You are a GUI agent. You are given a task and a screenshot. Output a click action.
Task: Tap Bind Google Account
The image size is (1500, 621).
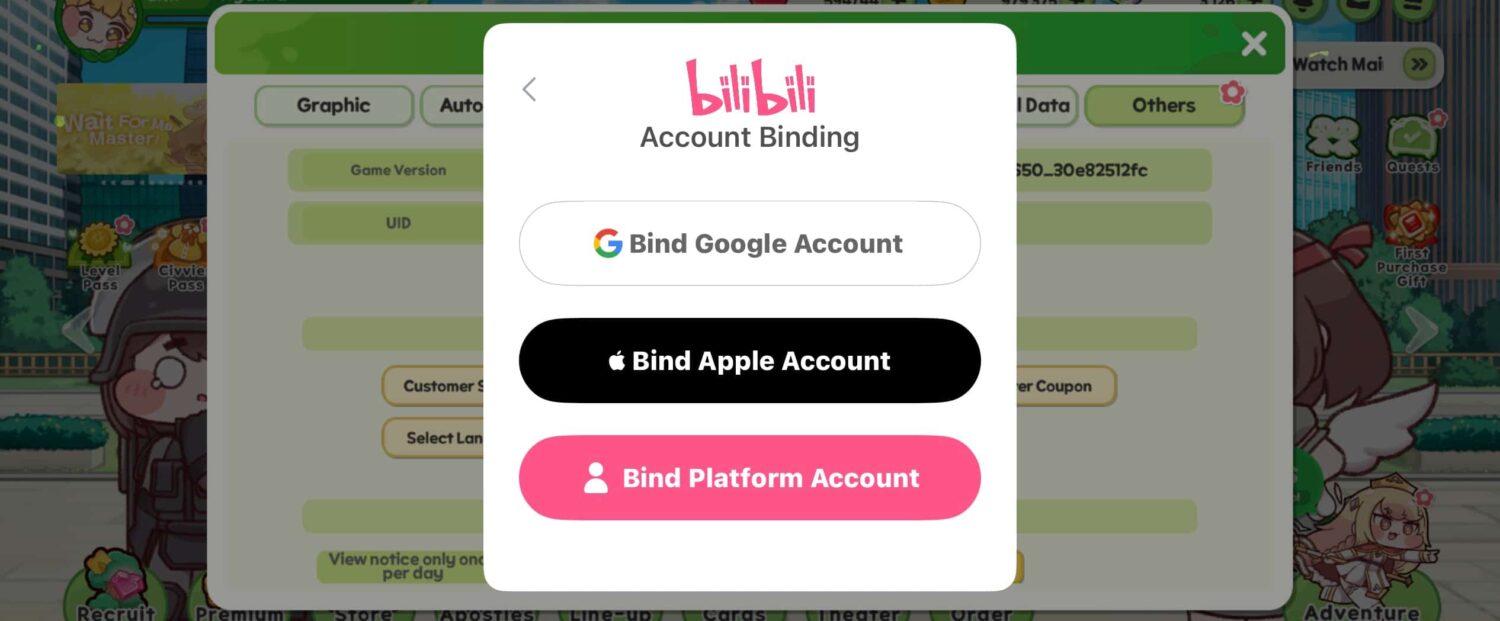[x=749, y=244]
